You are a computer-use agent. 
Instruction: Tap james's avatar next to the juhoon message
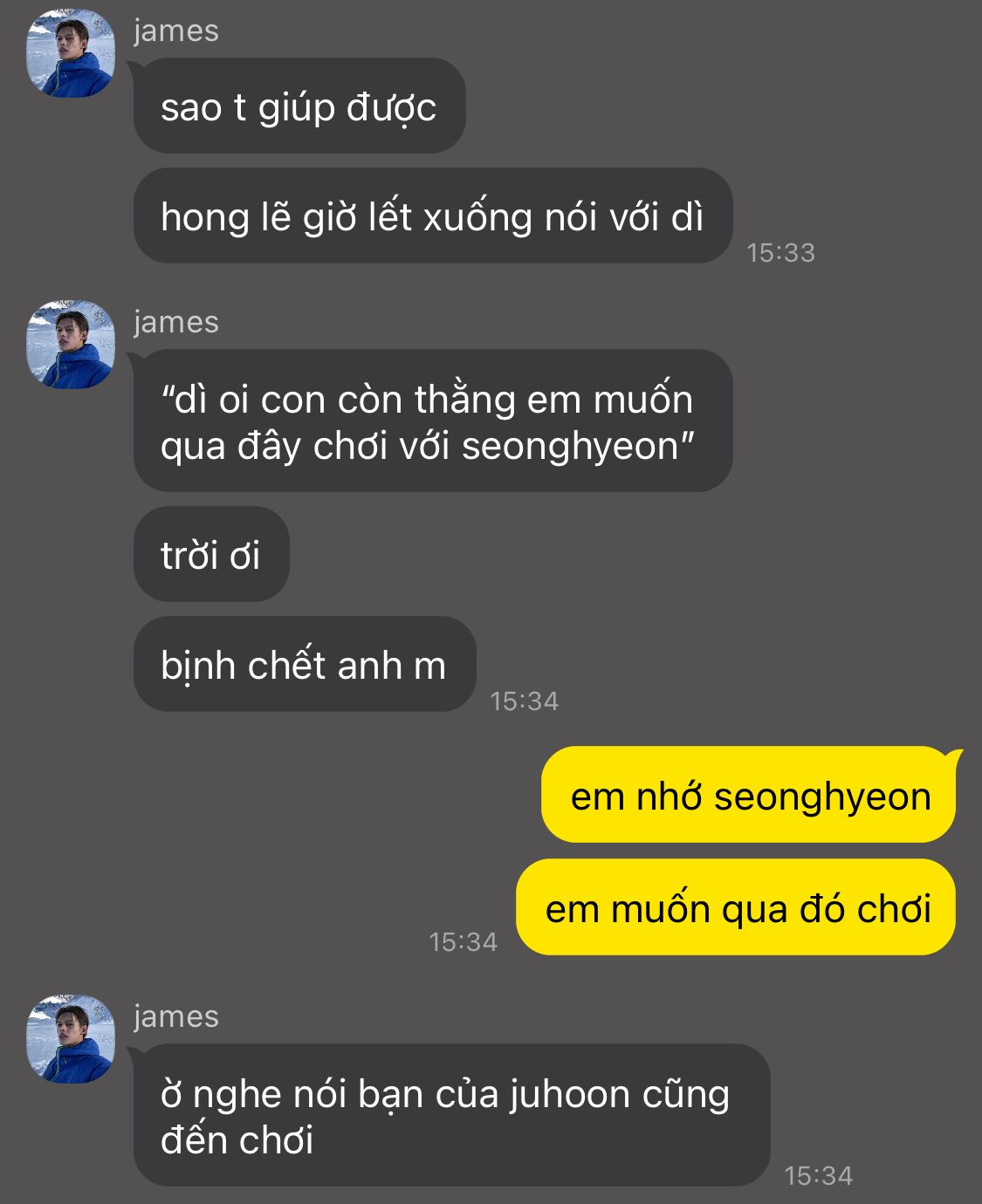70,1038
